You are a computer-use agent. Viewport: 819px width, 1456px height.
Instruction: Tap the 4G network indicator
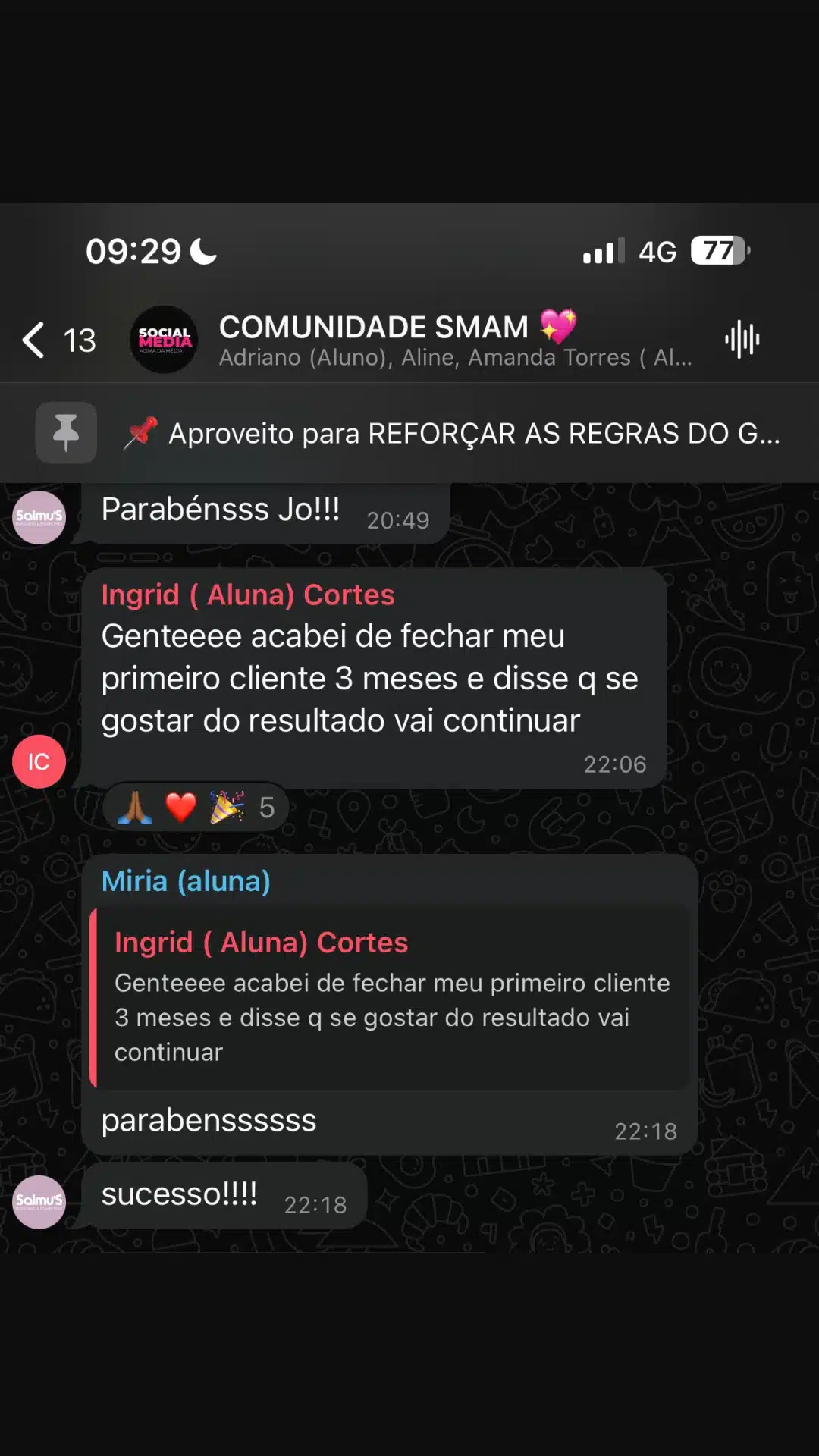click(657, 251)
